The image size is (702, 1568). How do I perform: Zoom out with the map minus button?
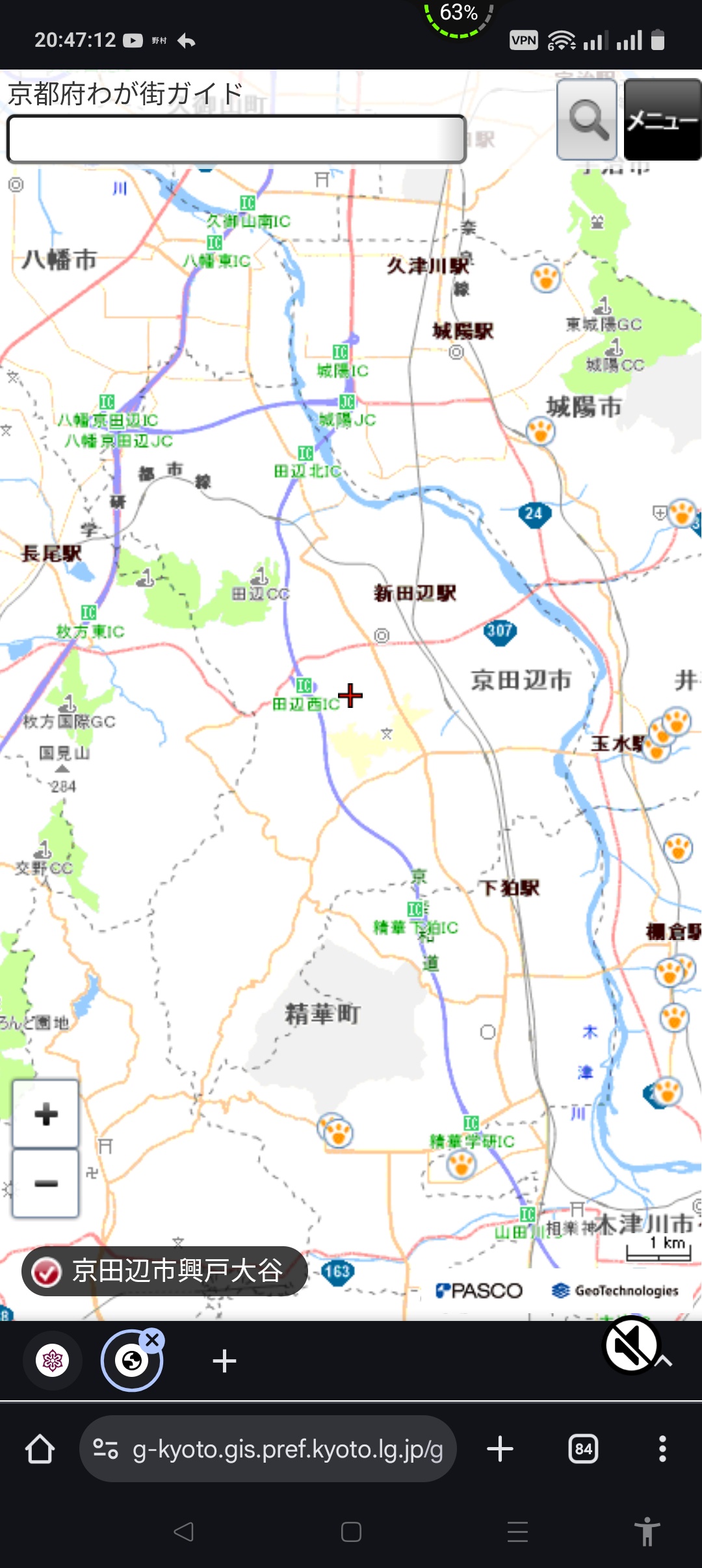[45, 1183]
